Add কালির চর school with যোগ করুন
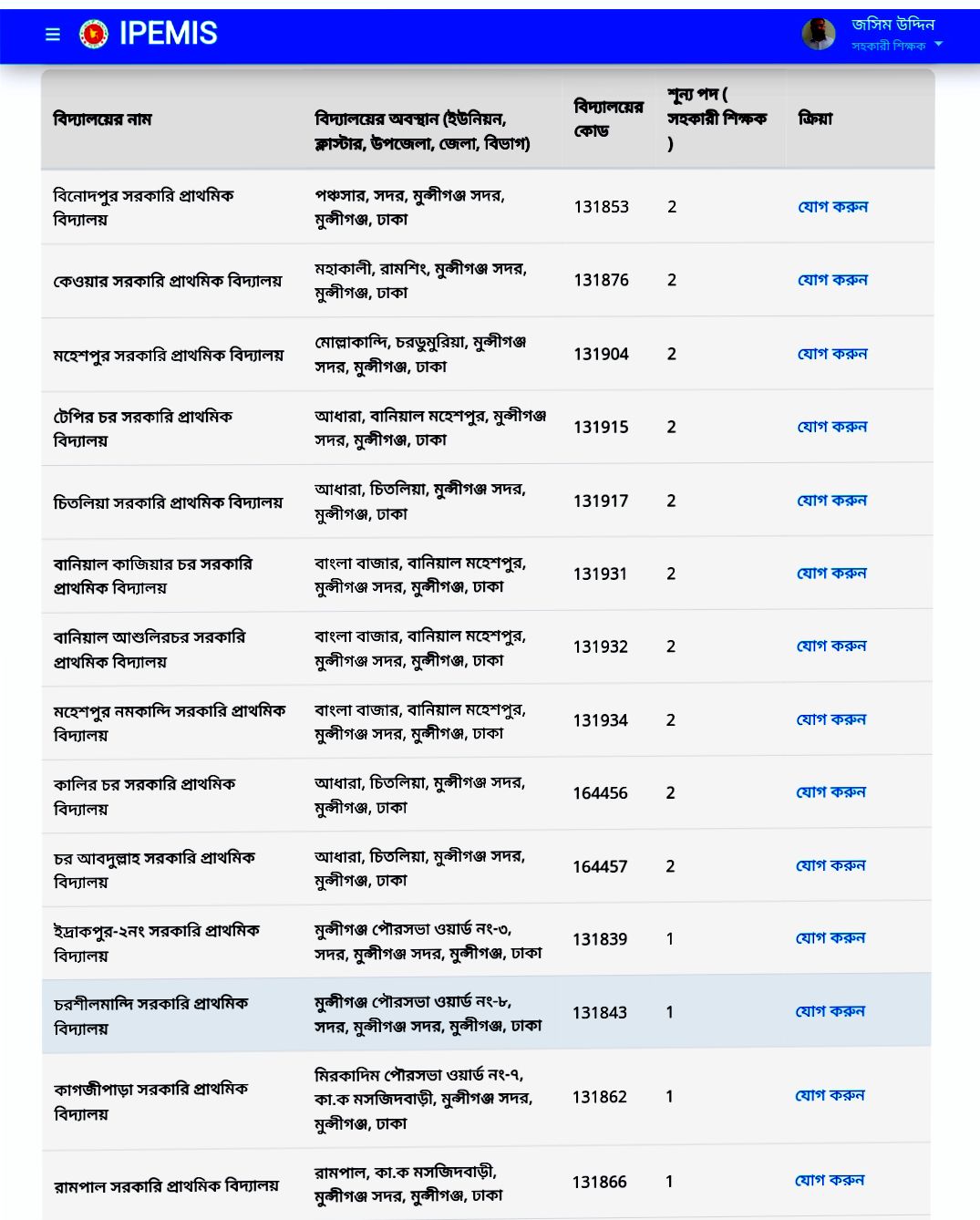 tap(830, 792)
